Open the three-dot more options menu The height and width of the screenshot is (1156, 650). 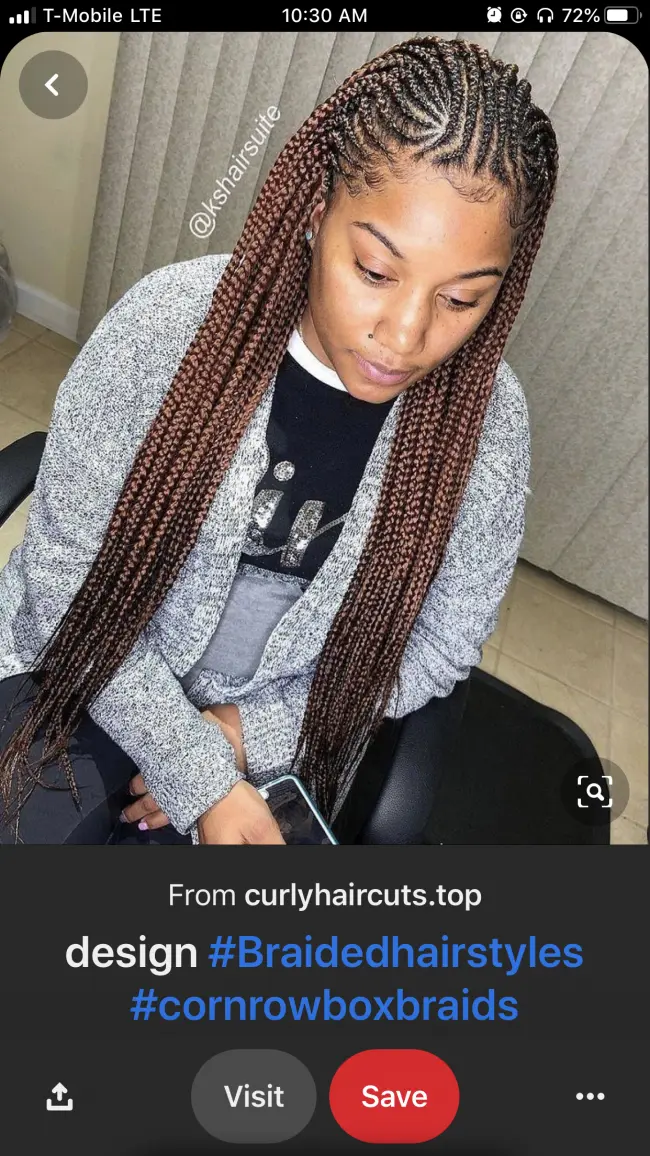[590, 1097]
